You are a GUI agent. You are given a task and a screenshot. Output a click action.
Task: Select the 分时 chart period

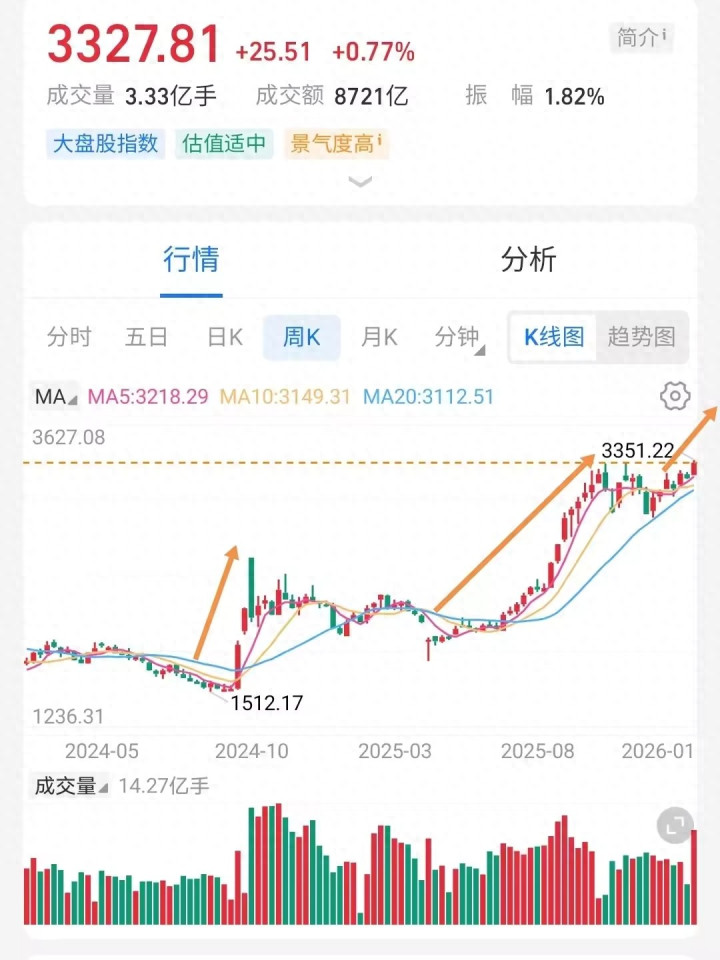(69, 337)
